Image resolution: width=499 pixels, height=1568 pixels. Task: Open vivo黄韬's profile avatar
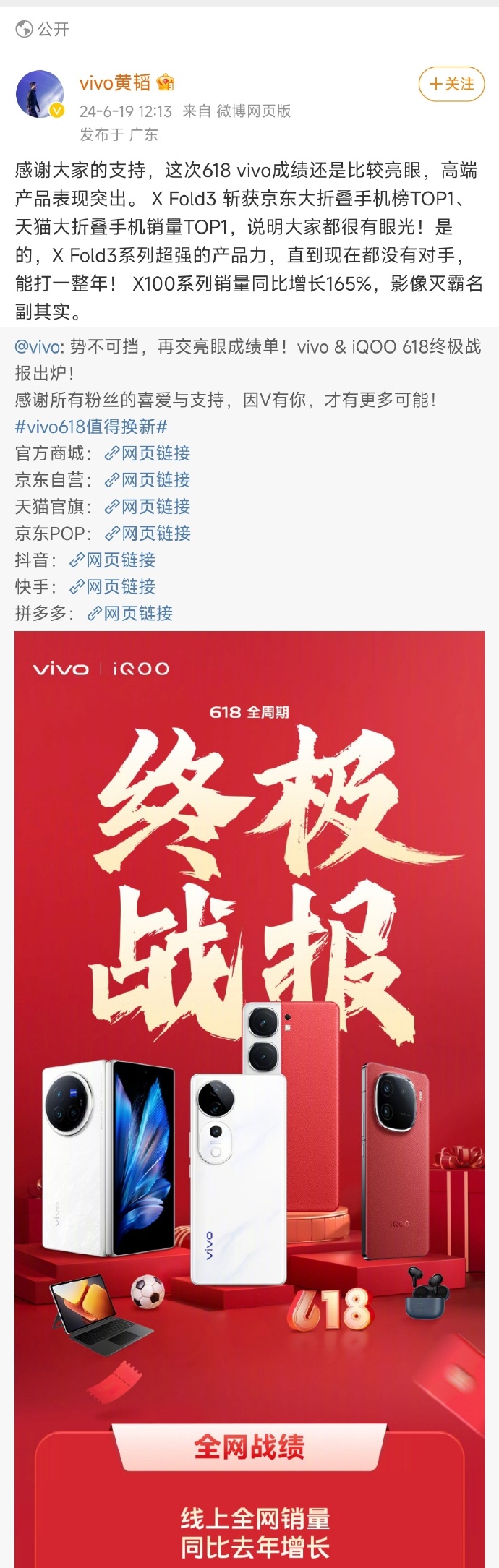click(x=40, y=94)
